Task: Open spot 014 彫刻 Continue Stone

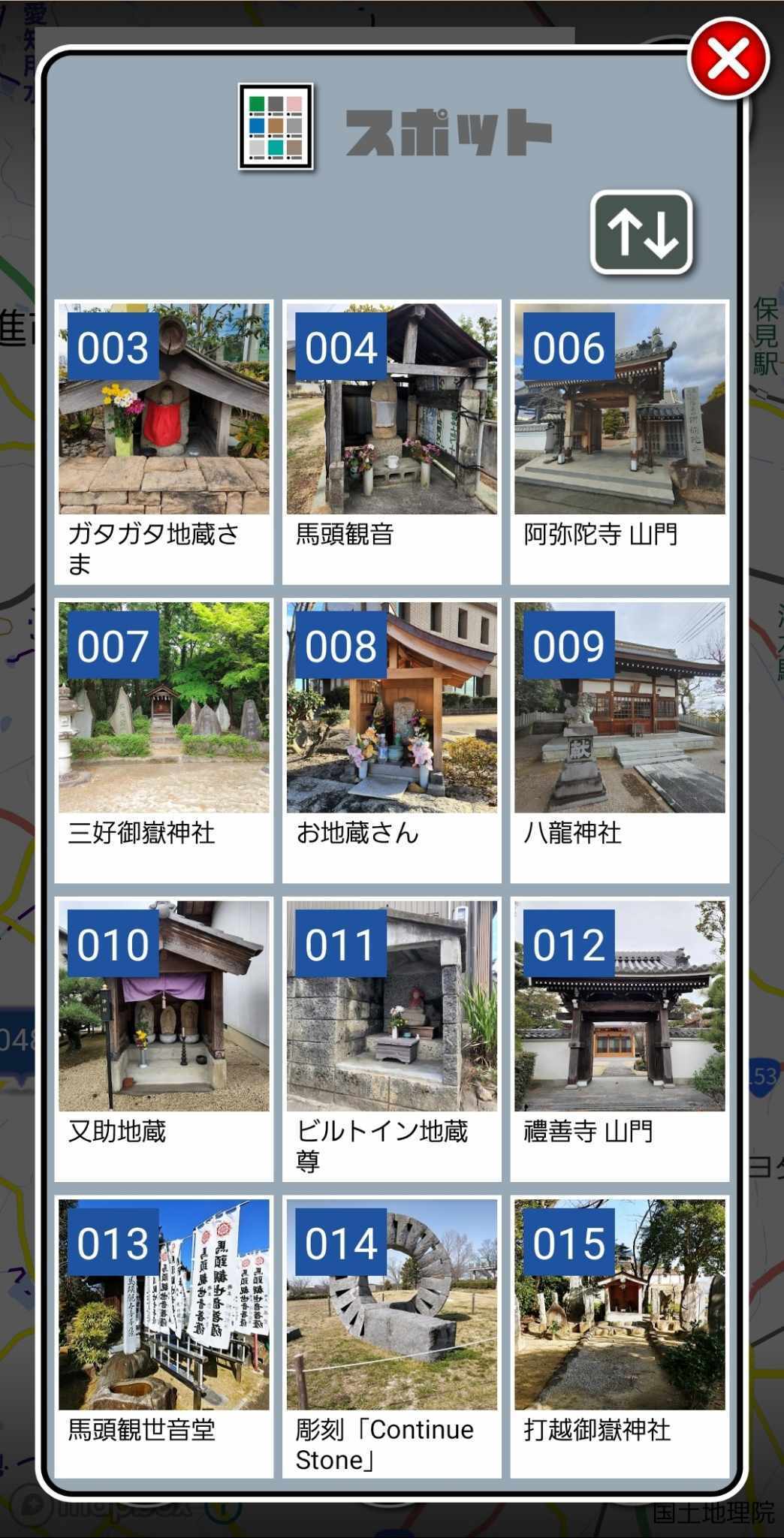Action: coord(391,1336)
